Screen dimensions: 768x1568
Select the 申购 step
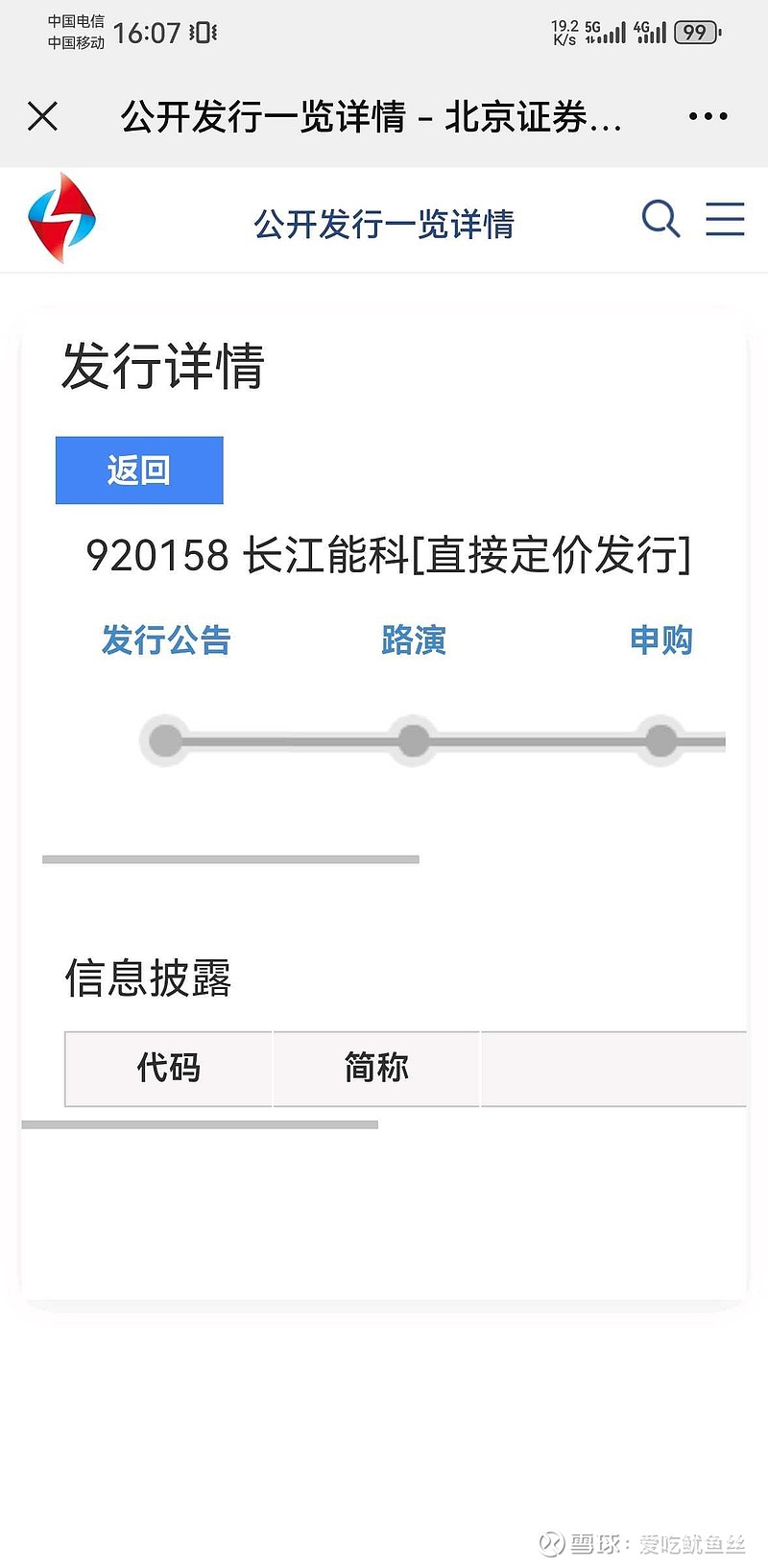click(660, 639)
